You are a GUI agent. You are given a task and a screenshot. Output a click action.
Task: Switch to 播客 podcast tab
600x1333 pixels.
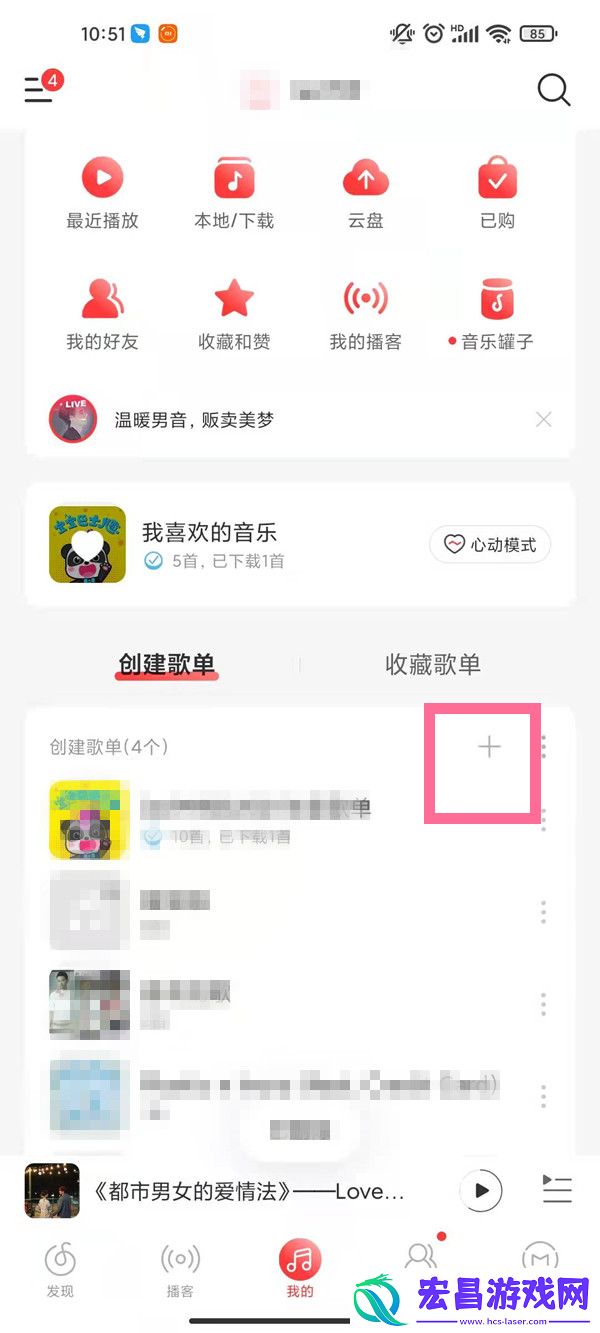pyautogui.click(x=180, y=1270)
